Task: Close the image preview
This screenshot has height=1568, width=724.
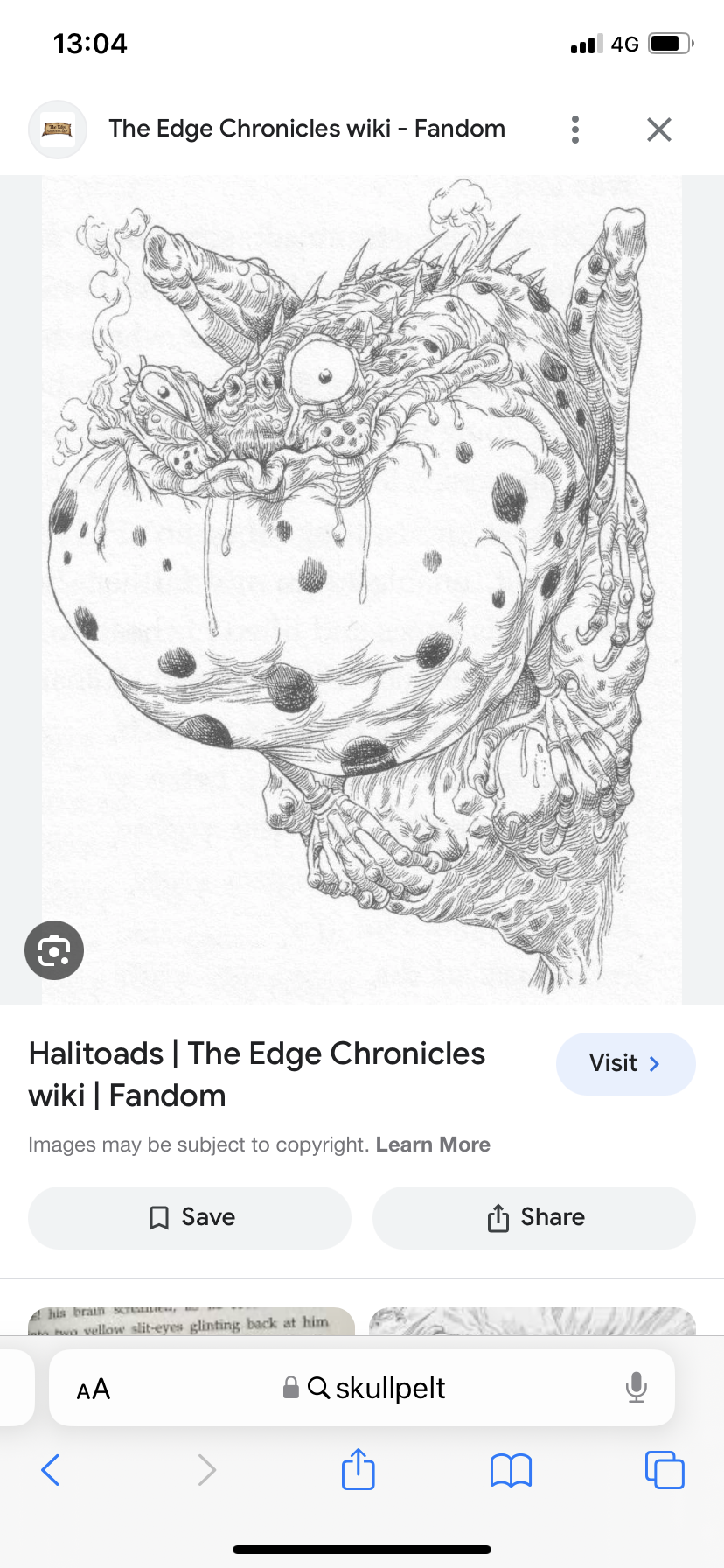Action: 658,129
